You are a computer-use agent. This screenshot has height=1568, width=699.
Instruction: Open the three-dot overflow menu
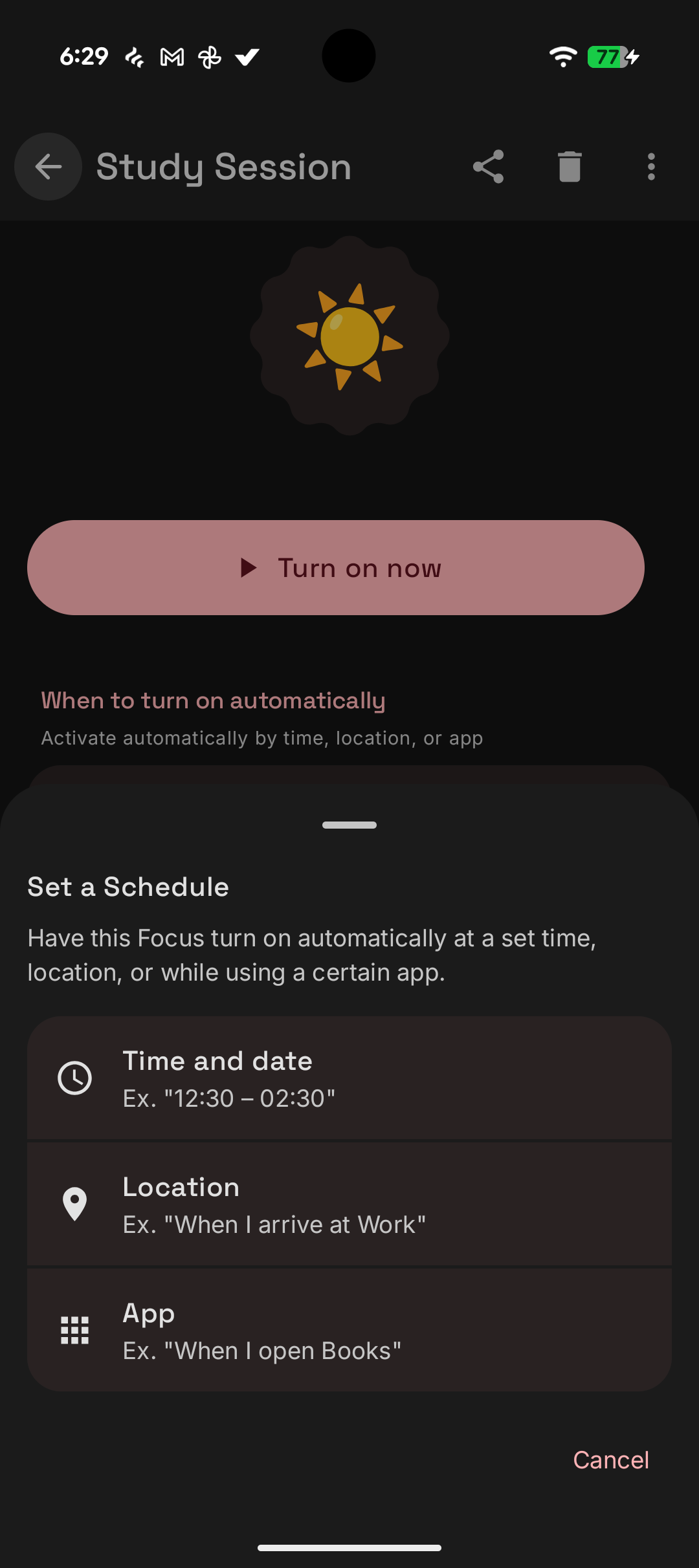[651, 167]
